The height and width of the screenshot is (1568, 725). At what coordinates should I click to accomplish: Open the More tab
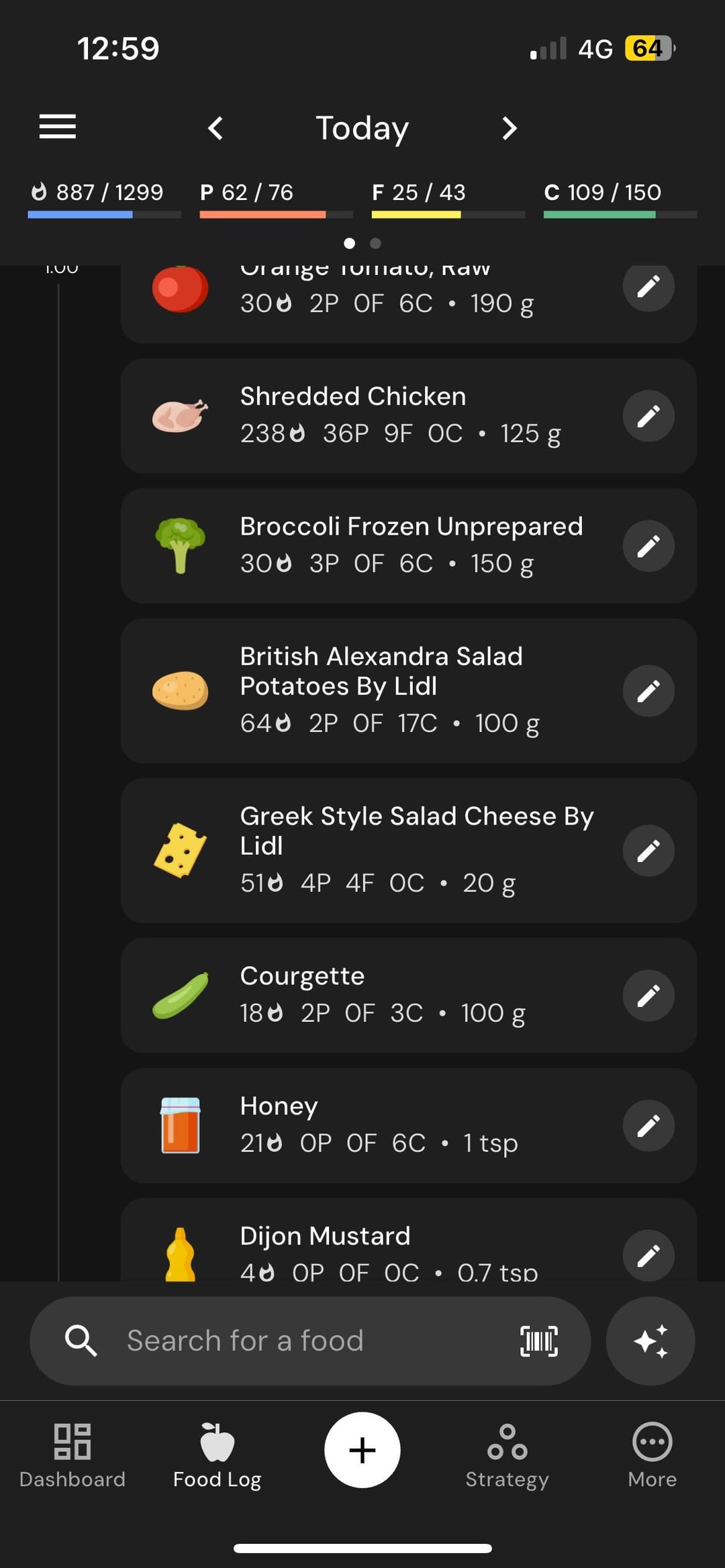click(652, 1455)
